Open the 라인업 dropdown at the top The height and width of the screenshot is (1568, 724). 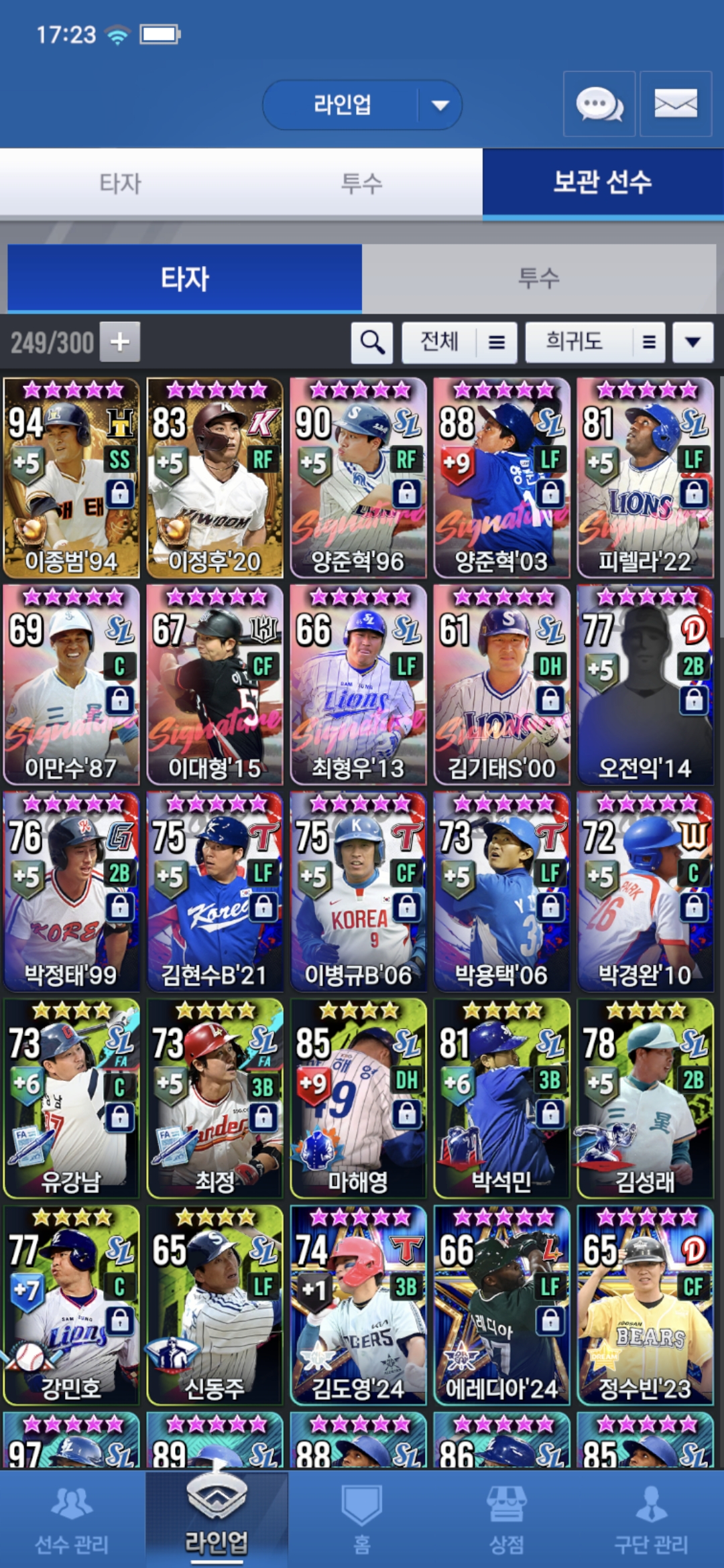point(362,105)
